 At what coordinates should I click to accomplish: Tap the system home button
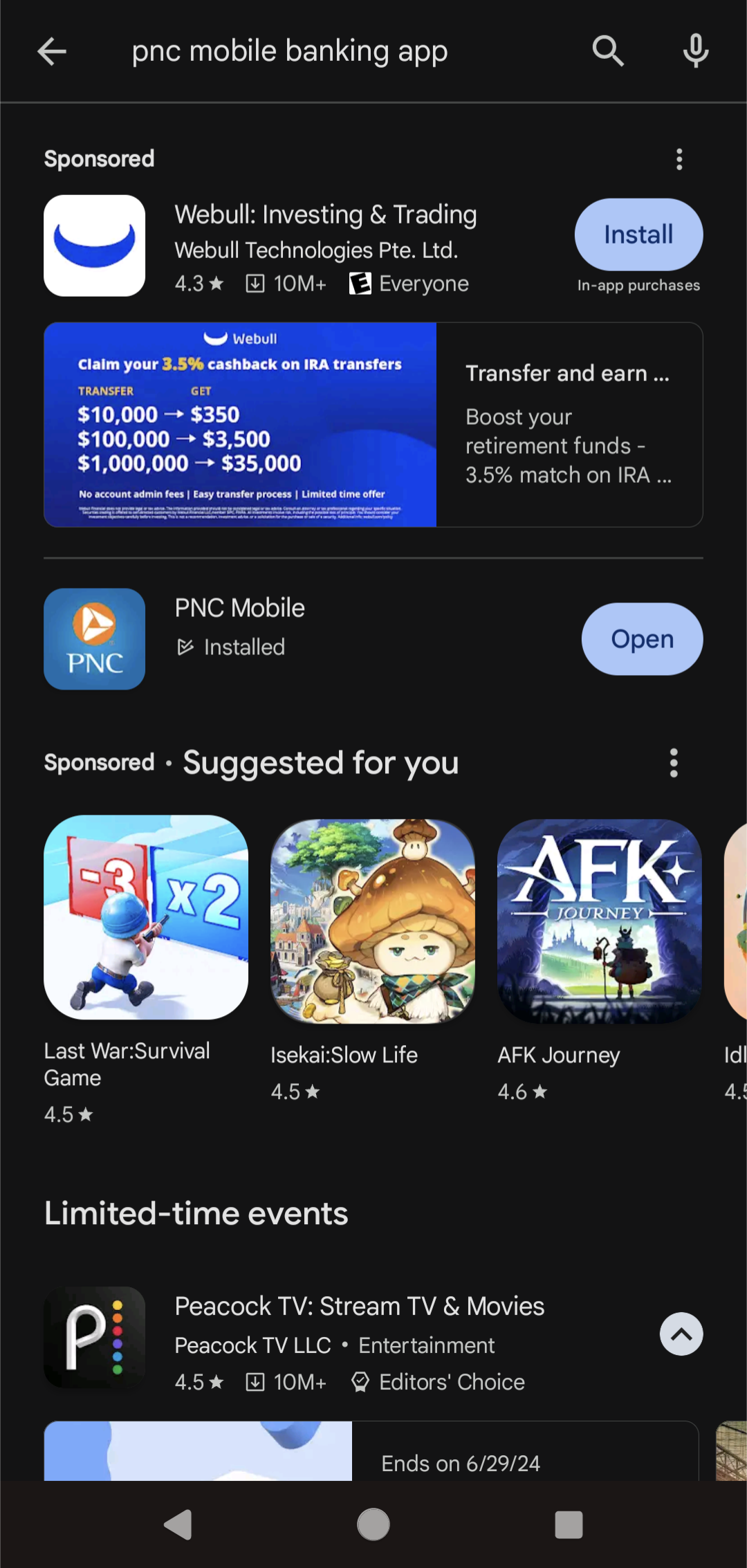pos(373,1524)
